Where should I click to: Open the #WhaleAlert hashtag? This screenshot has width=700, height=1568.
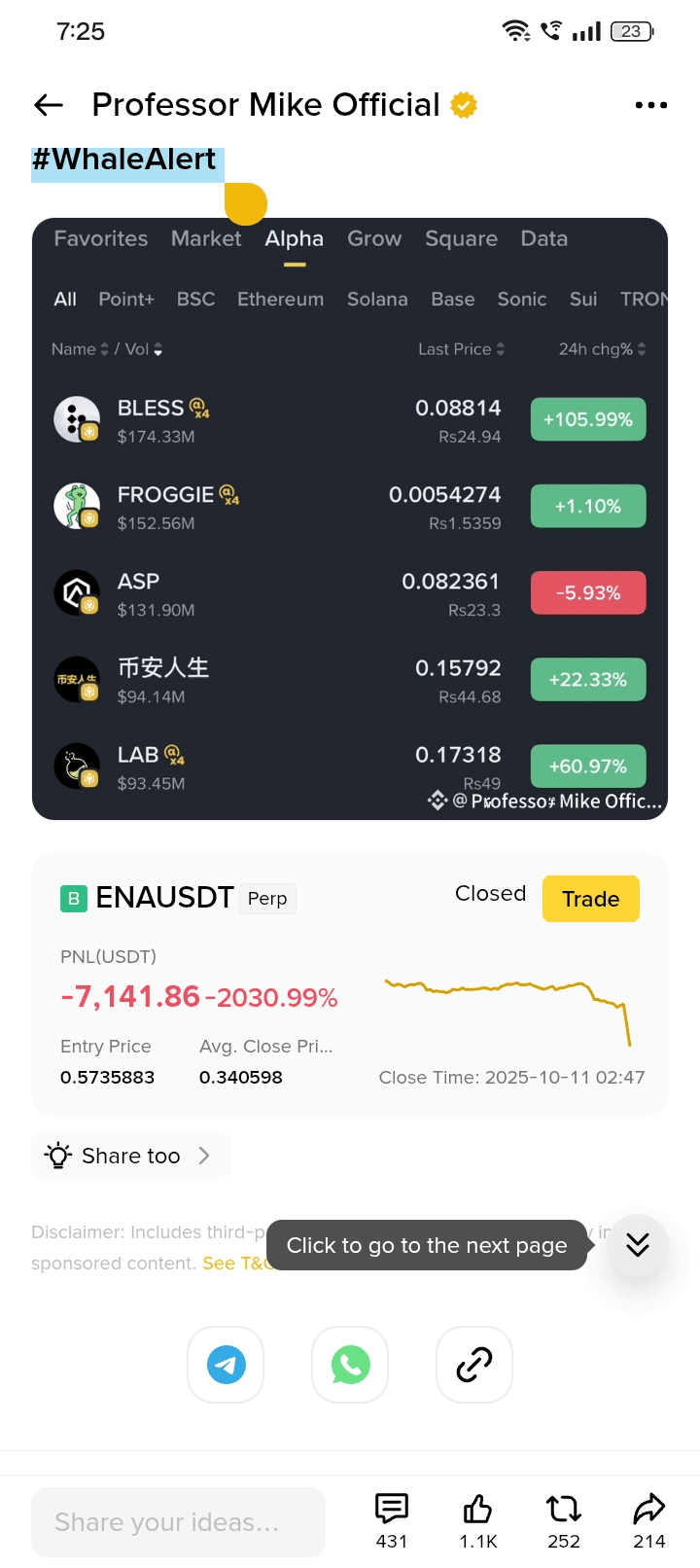click(x=124, y=160)
